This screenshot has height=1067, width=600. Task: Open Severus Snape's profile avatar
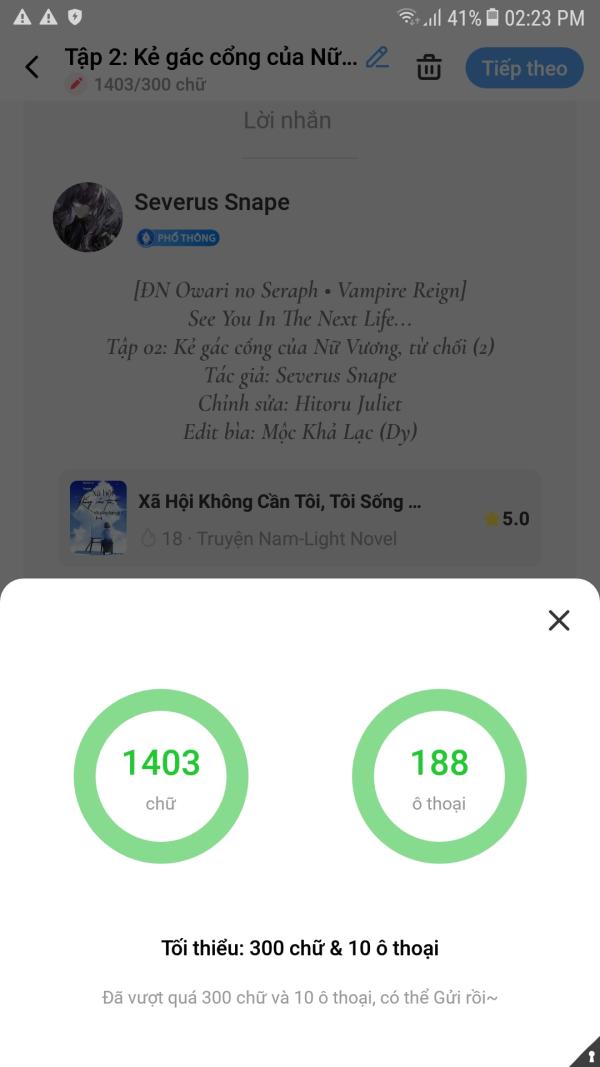click(x=88, y=217)
